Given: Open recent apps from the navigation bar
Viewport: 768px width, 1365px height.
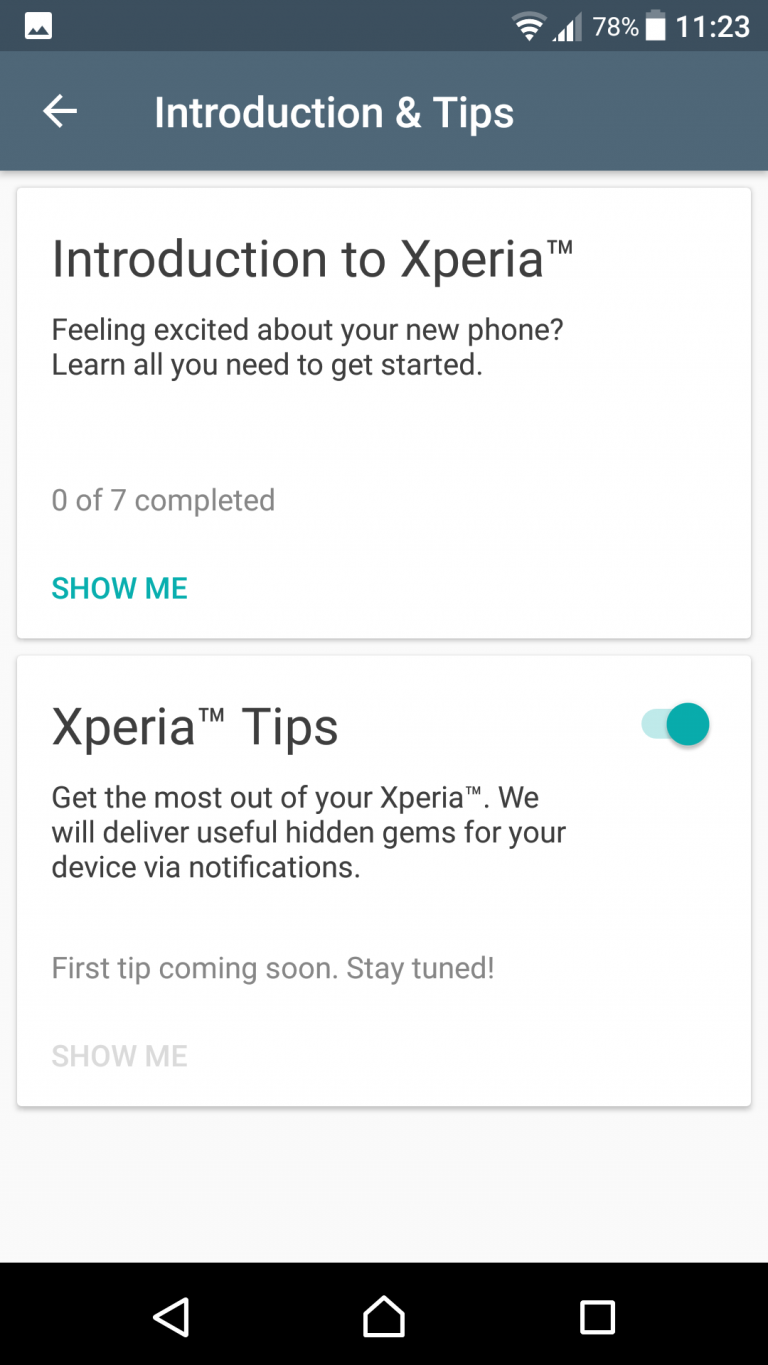Looking at the screenshot, I should click(x=597, y=1317).
